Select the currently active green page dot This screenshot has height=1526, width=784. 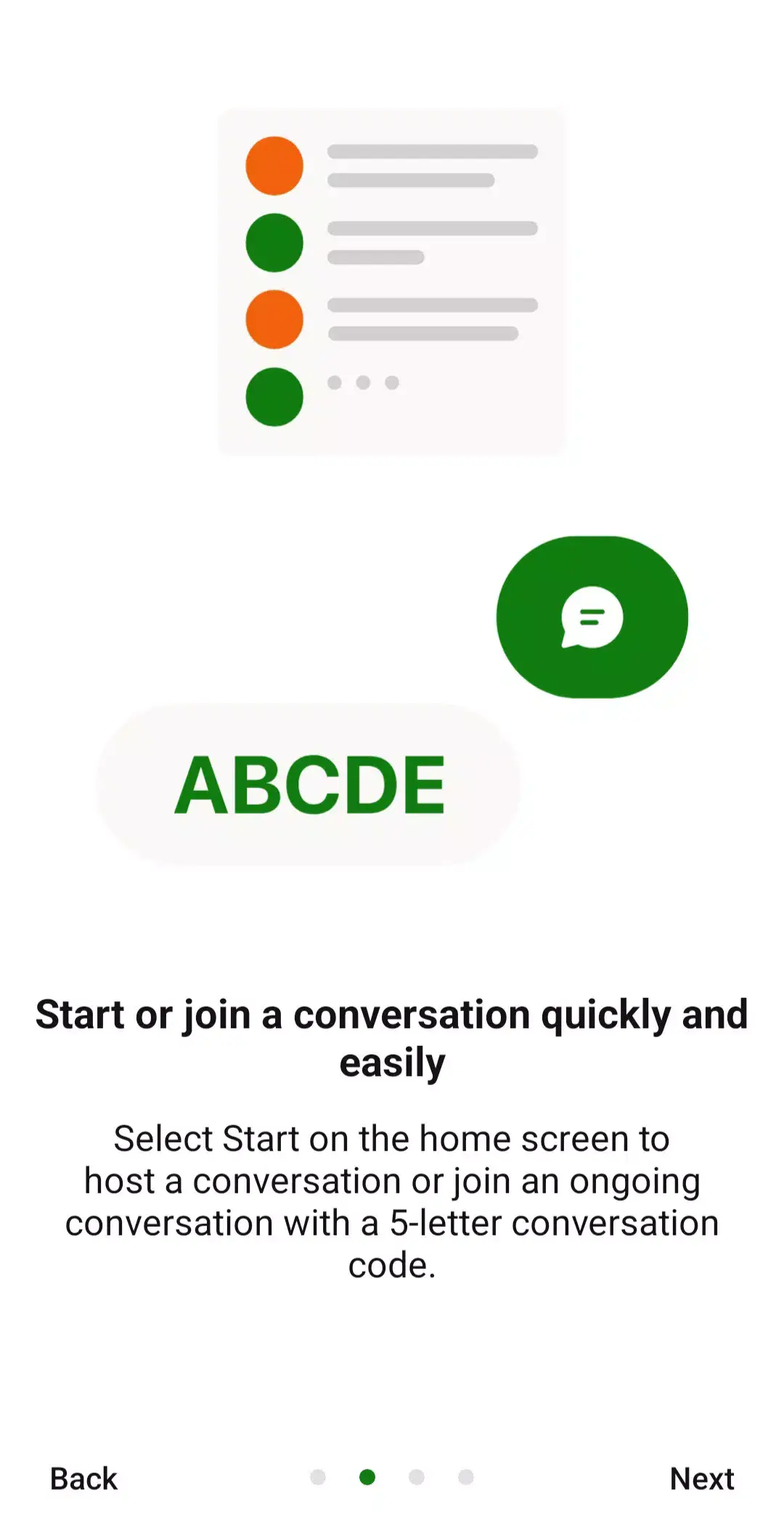pos(367,1478)
